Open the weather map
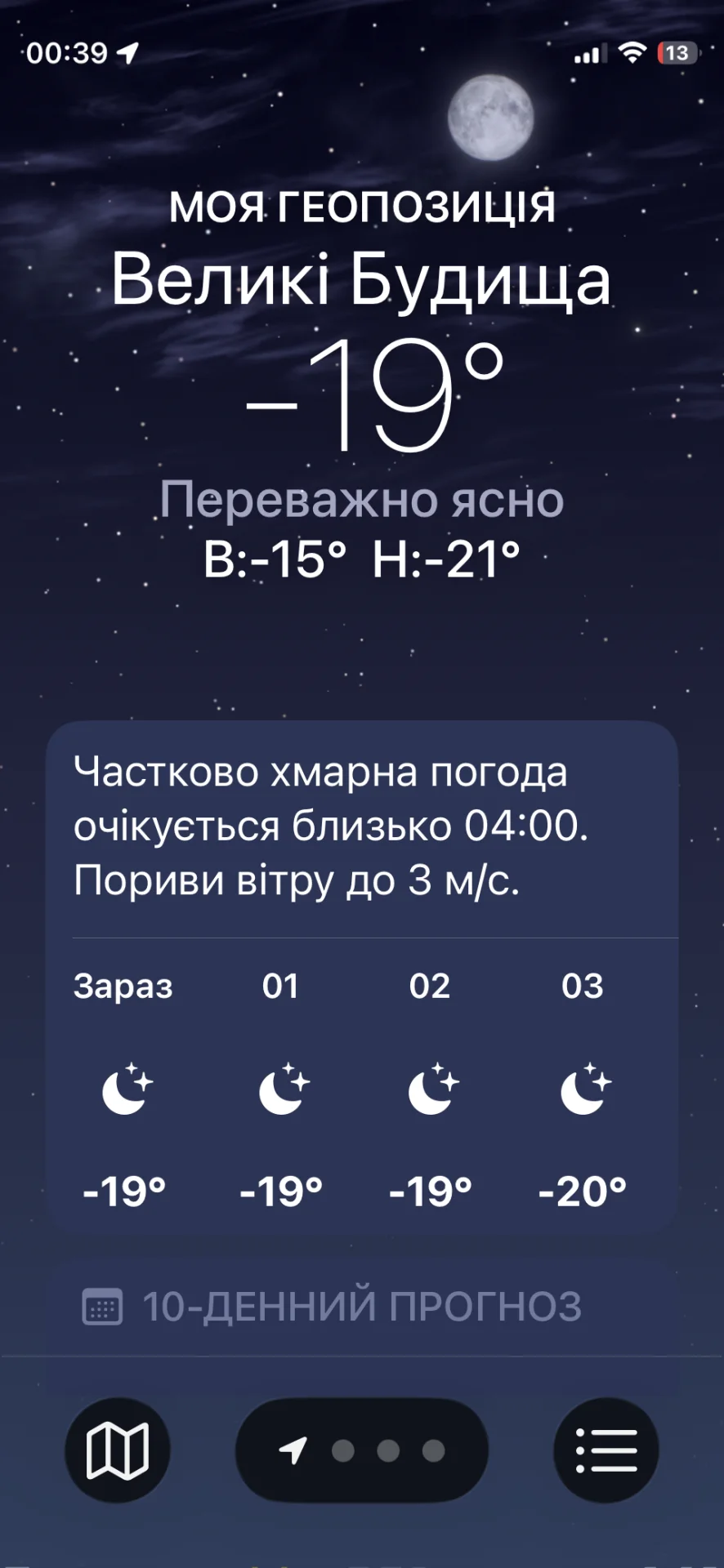This screenshot has width=724, height=1568. click(117, 1450)
